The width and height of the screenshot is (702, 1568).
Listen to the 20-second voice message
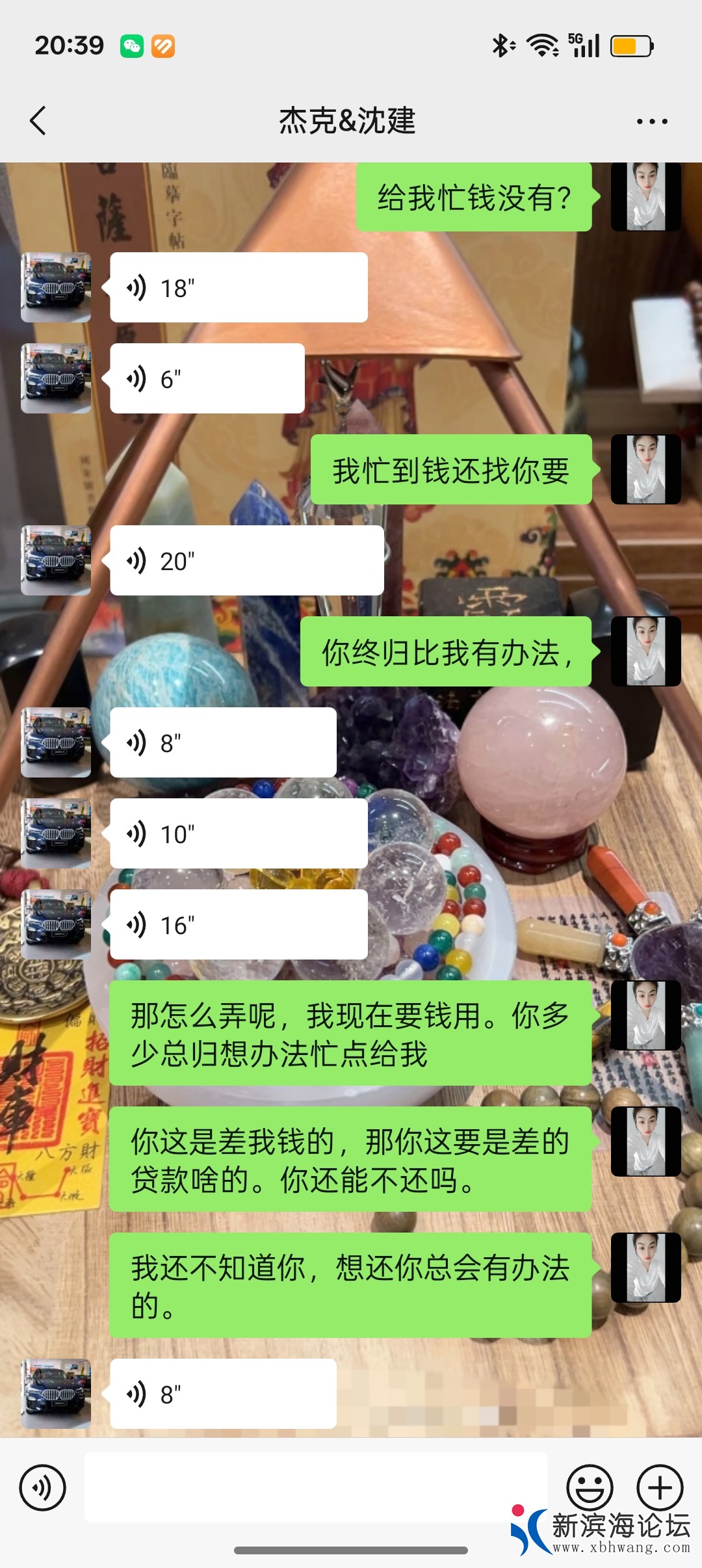coord(247,560)
